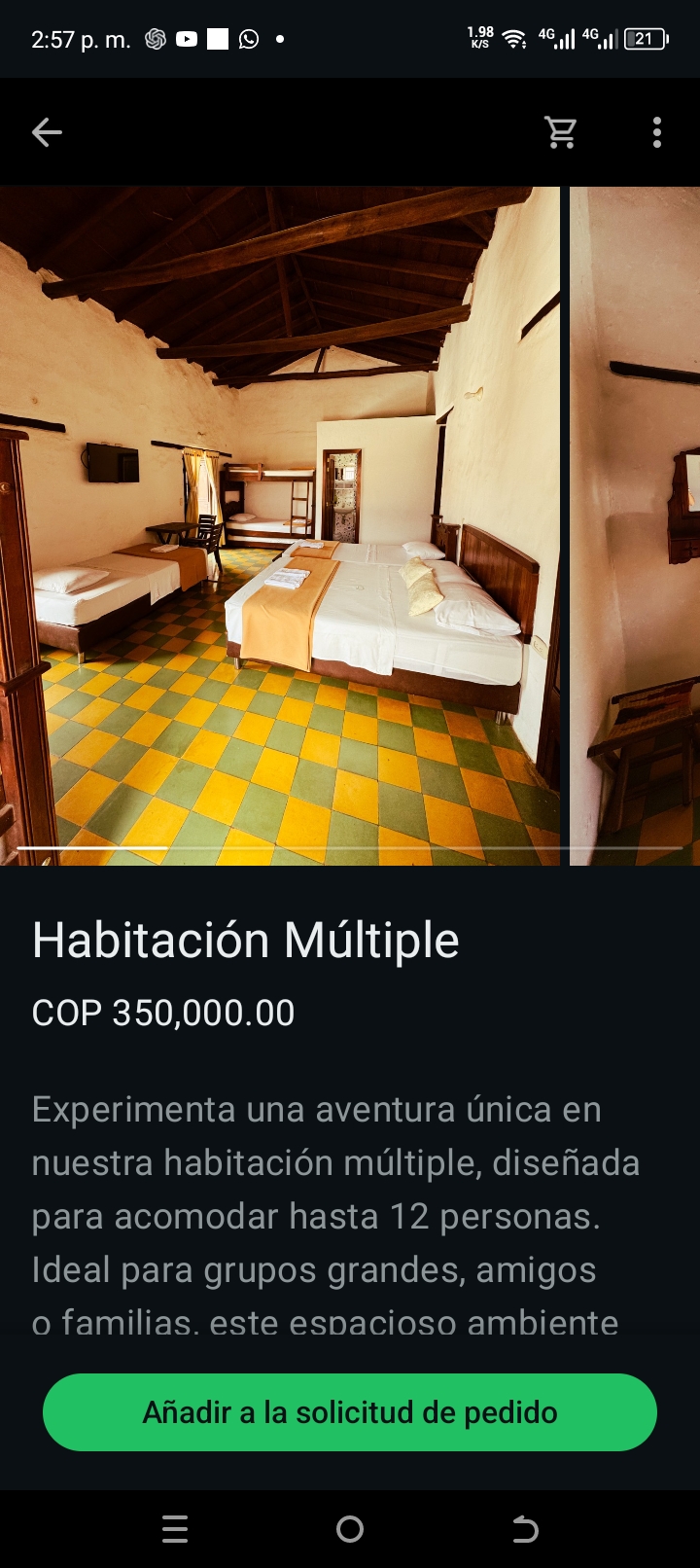
Task: Open the three-dot overflow menu
Action: 658,132
